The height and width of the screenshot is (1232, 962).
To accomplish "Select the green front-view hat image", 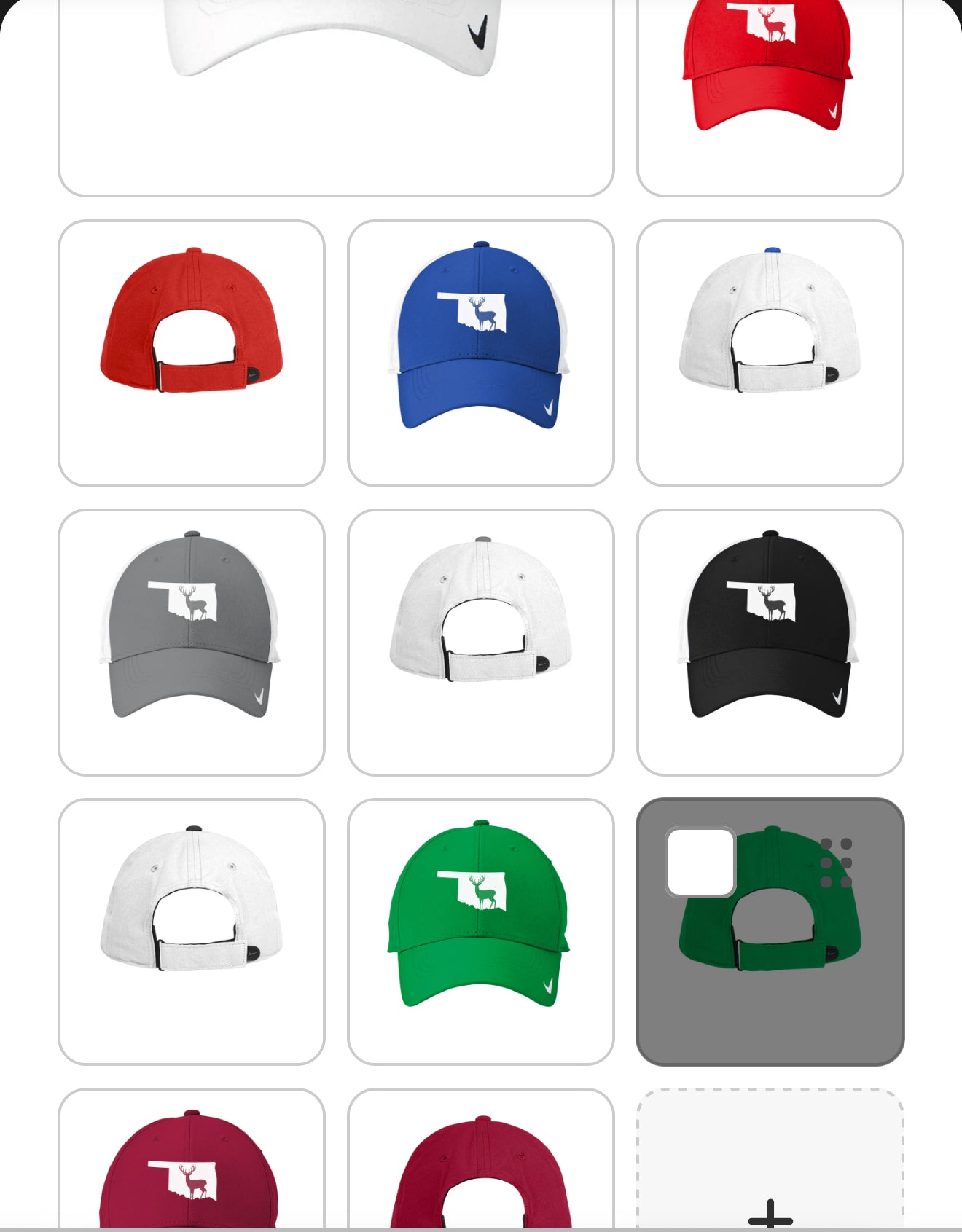I will 480,931.
